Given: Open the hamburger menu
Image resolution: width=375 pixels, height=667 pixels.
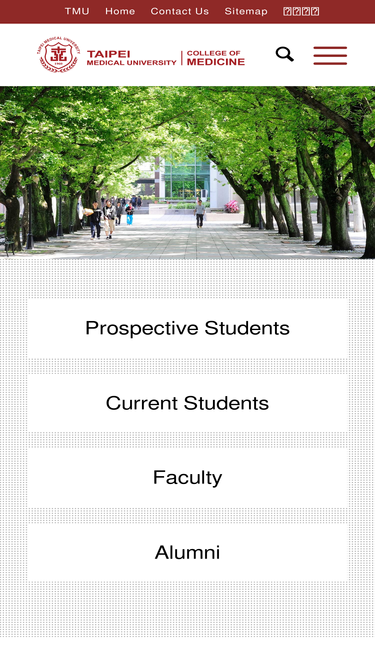Looking at the screenshot, I should [x=330, y=55].
